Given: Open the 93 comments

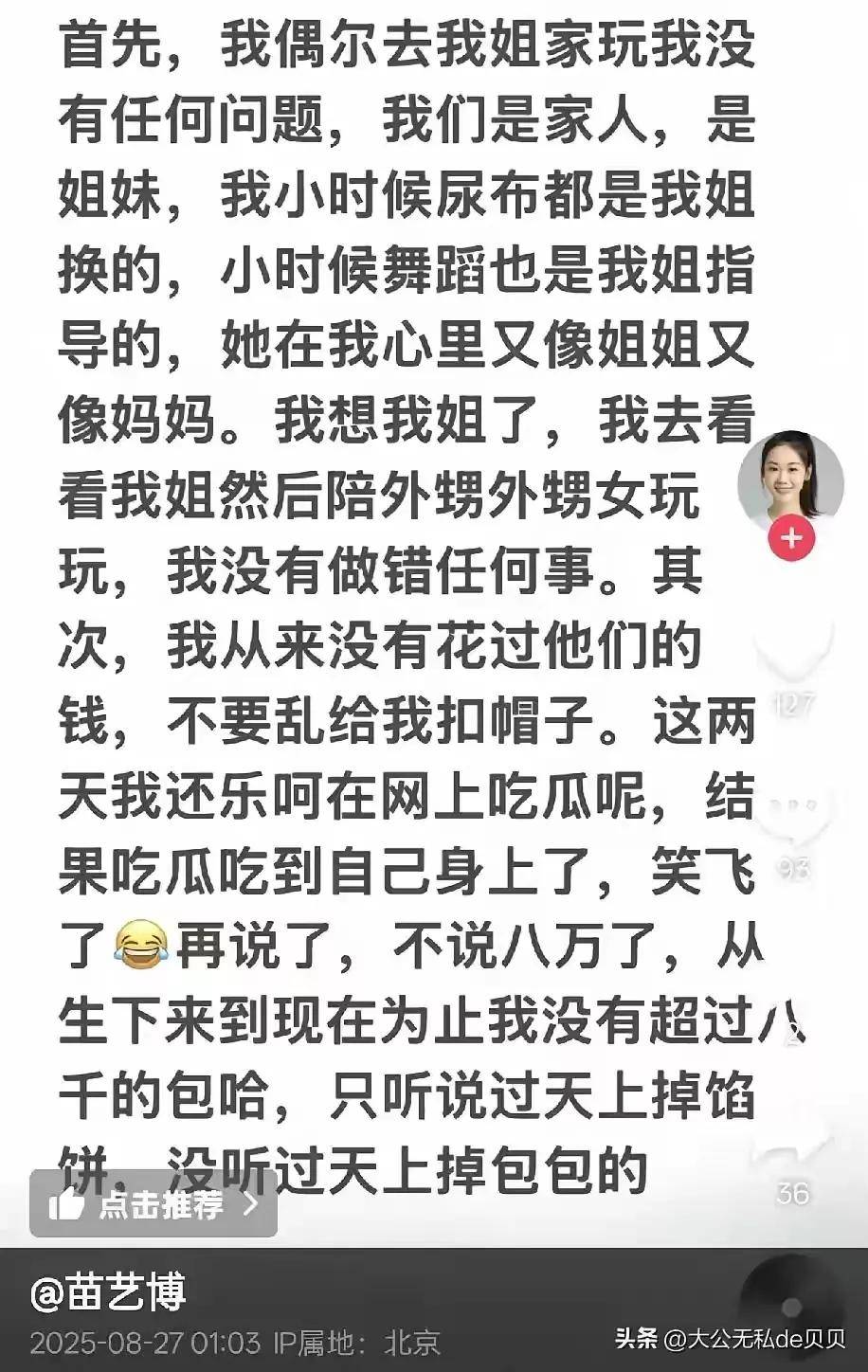Looking at the screenshot, I should 792,812.
